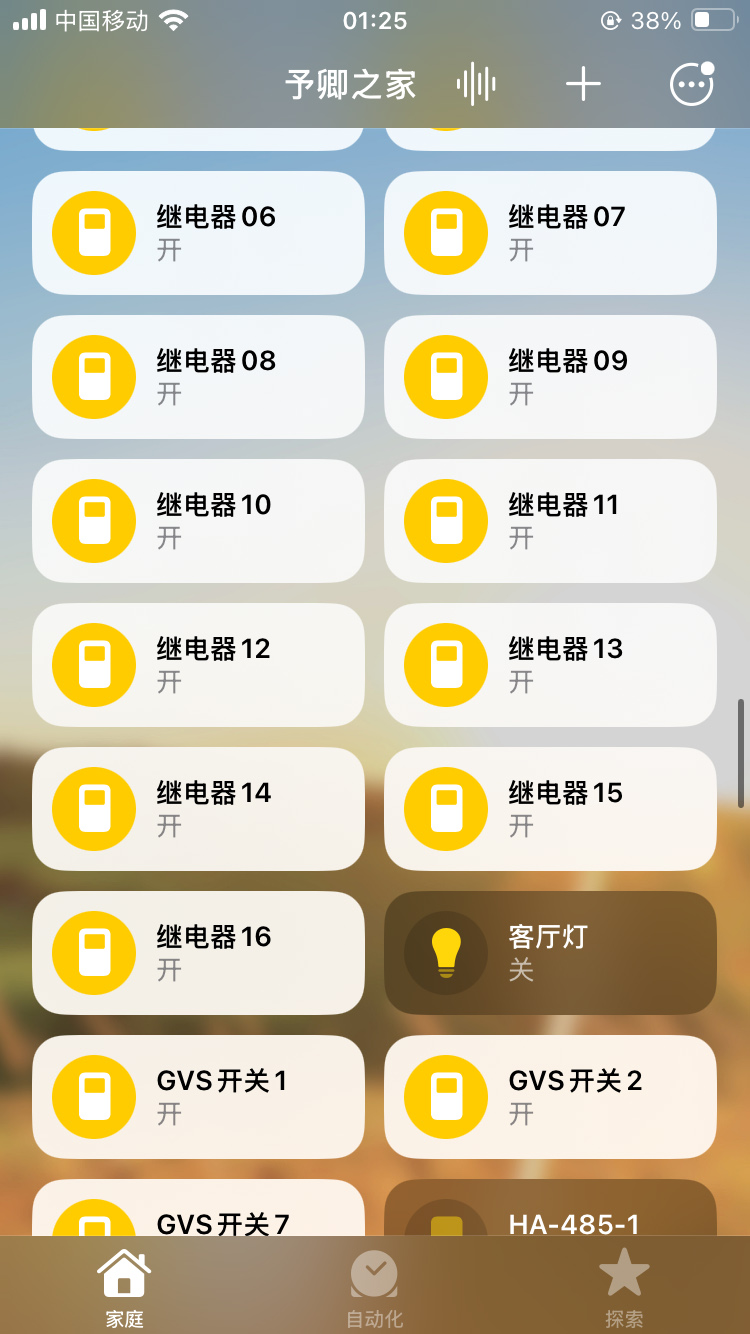Select the 家庭 tab
The height and width of the screenshot is (1334, 750).
tap(124, 1288)
